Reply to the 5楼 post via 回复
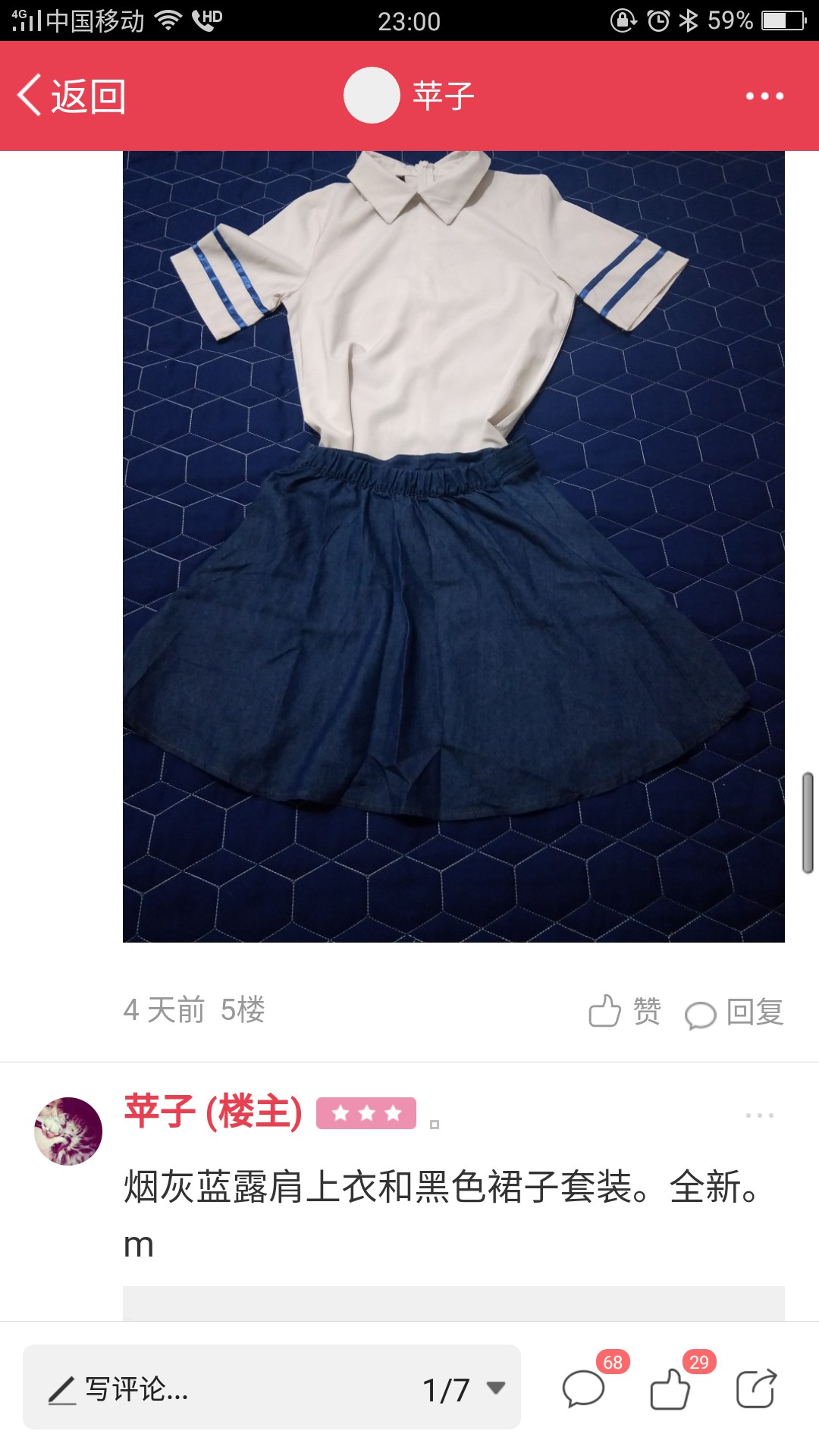The height and width of the screenshot is (1456, 819). [x=734, y=1012]
